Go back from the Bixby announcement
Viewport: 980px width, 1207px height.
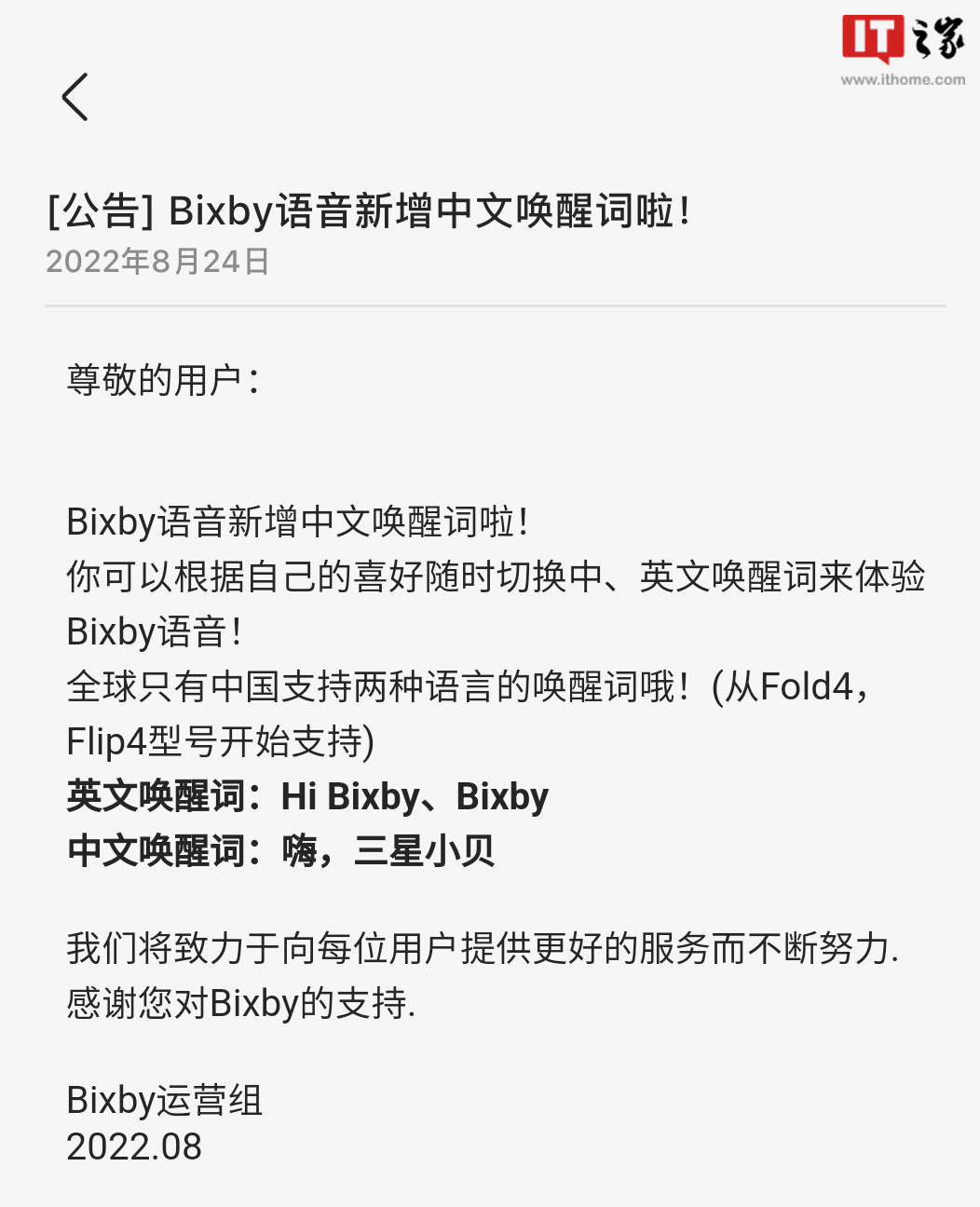(75, 97)
